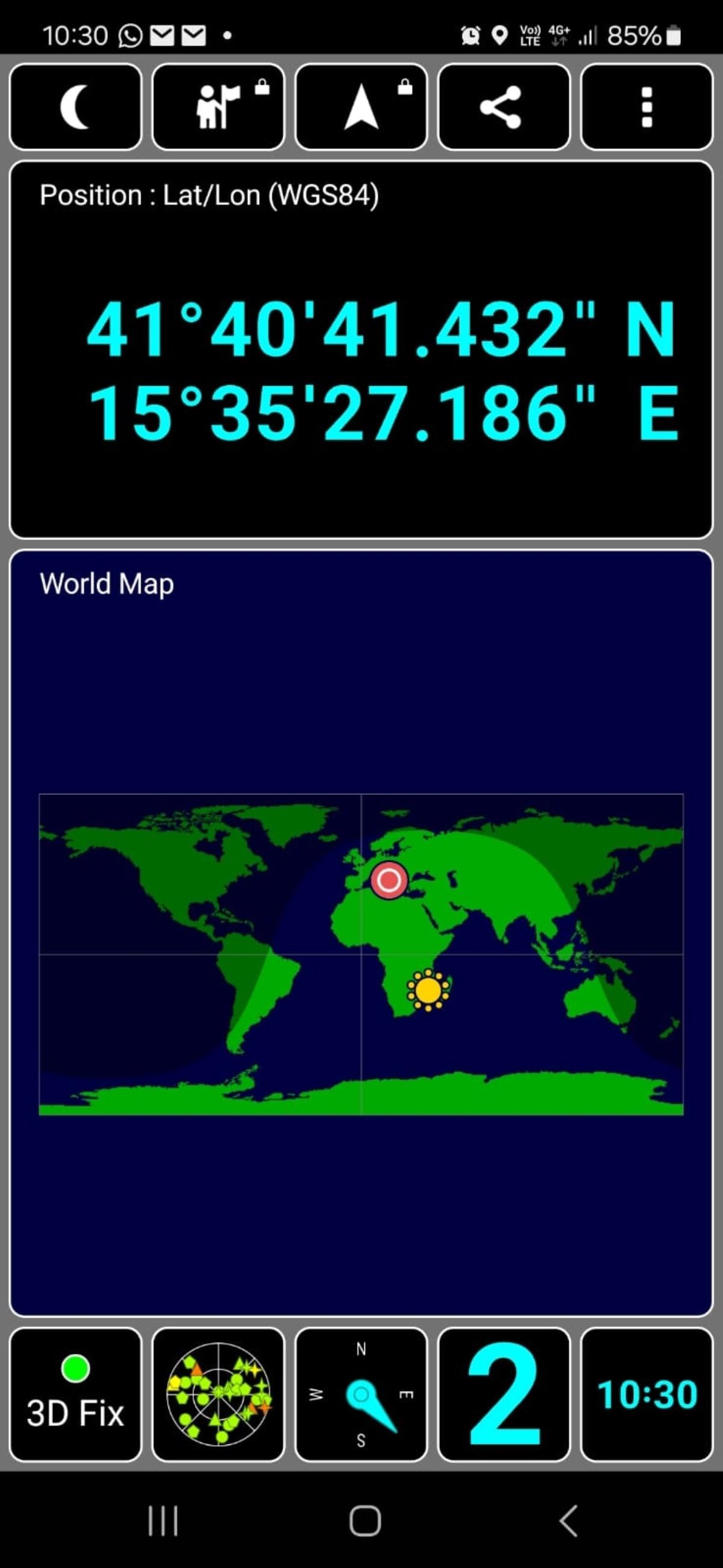Open the 10:30 clock tile
The width and height of the screenshot is (723, 1568).
pos(647,1394)
